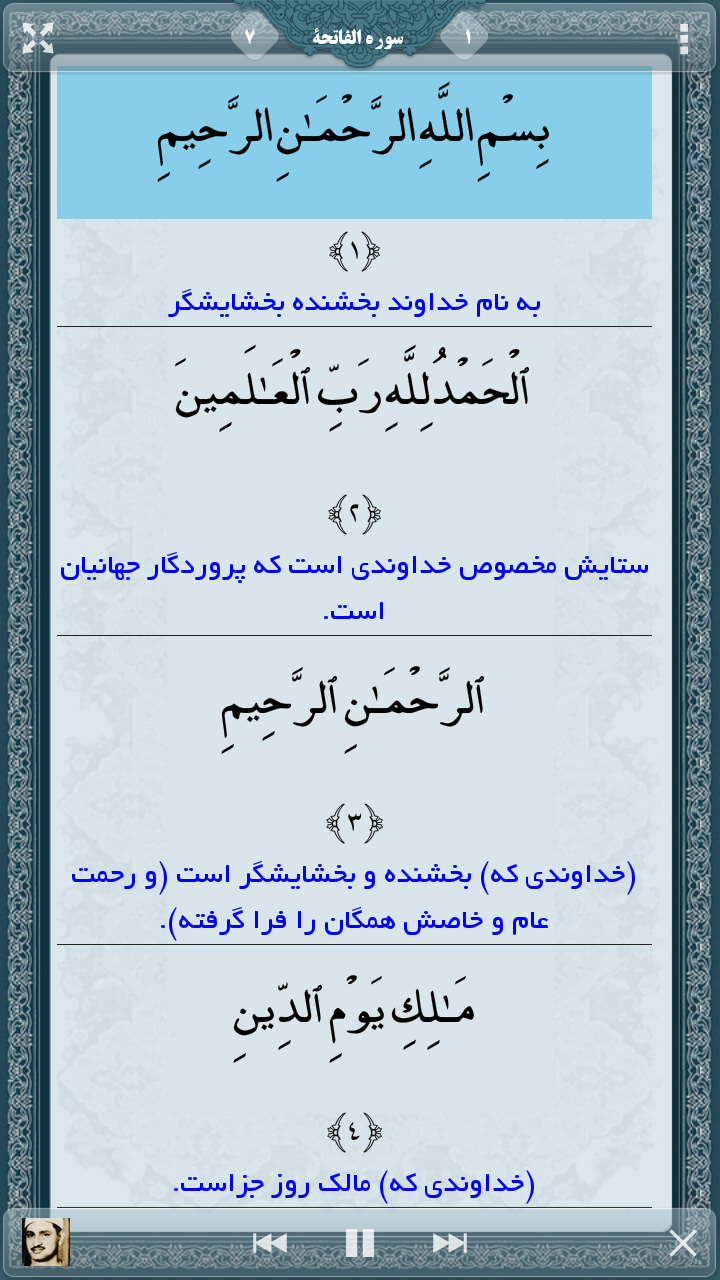The height and width of the screenshot is (1280, 720).
Task: Skip to the next verse
Action: pos(450,1243)
